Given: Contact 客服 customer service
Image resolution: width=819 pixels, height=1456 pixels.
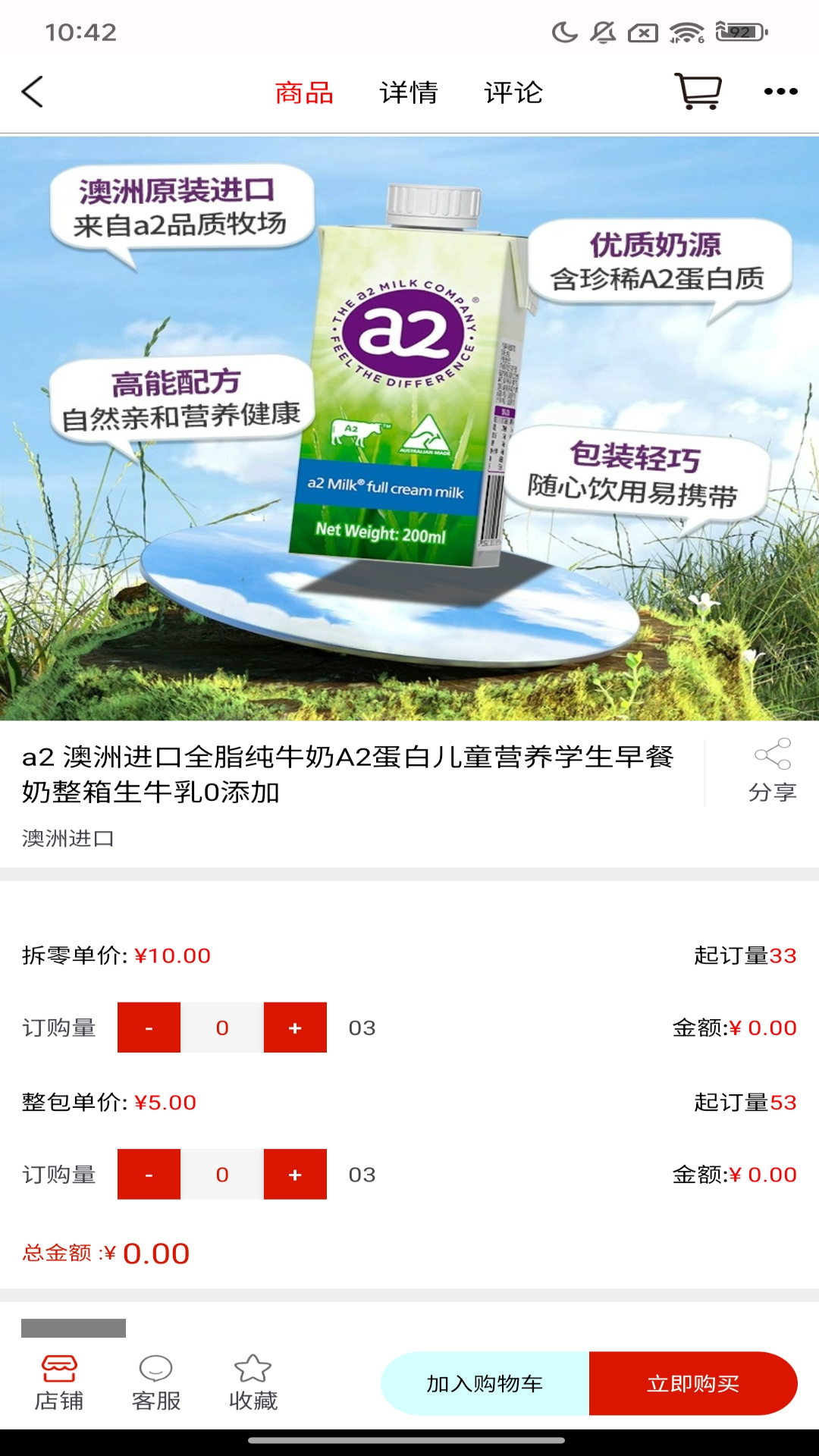Looking at the screenshot, I should click(157, 1382).
